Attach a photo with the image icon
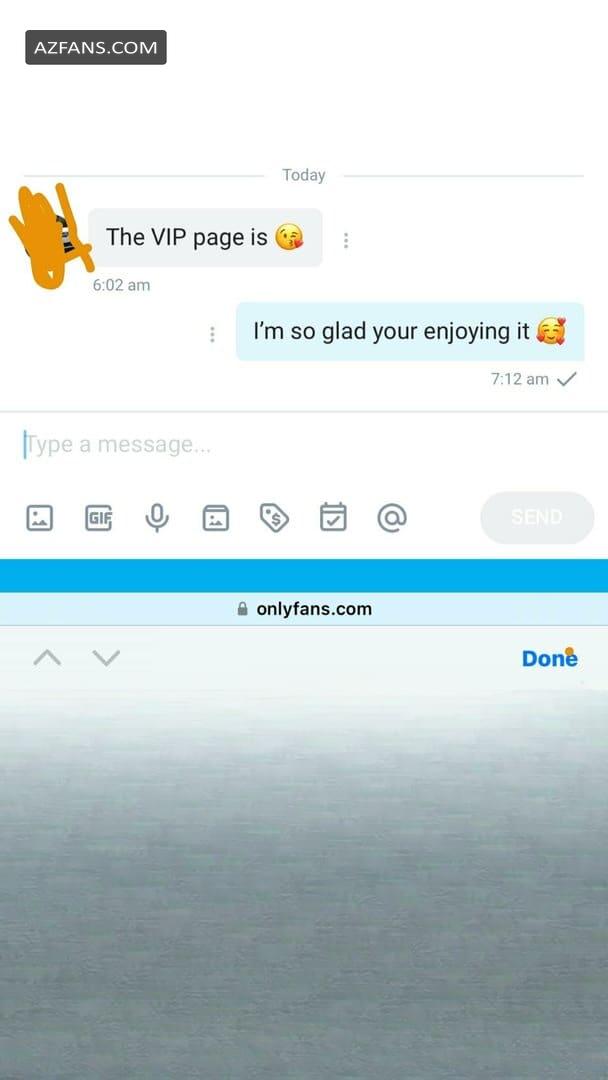 pos(39,517)
